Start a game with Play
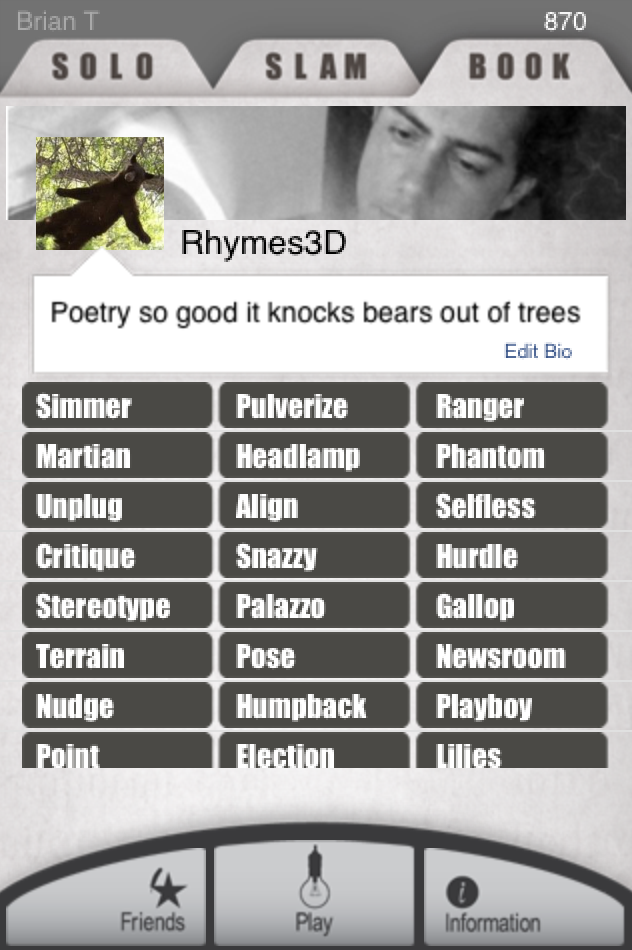 (314, 895)
